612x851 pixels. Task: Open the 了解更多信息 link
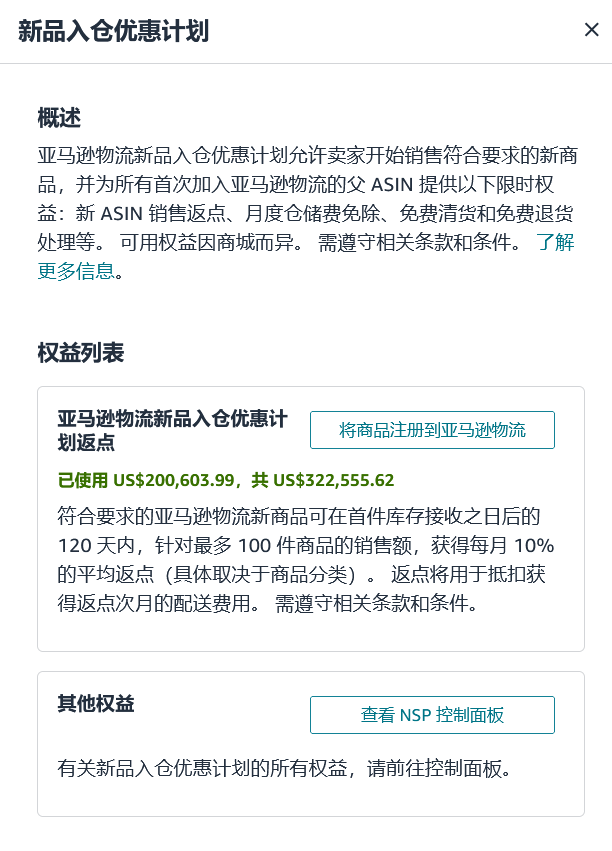click(x=554, y=243)
